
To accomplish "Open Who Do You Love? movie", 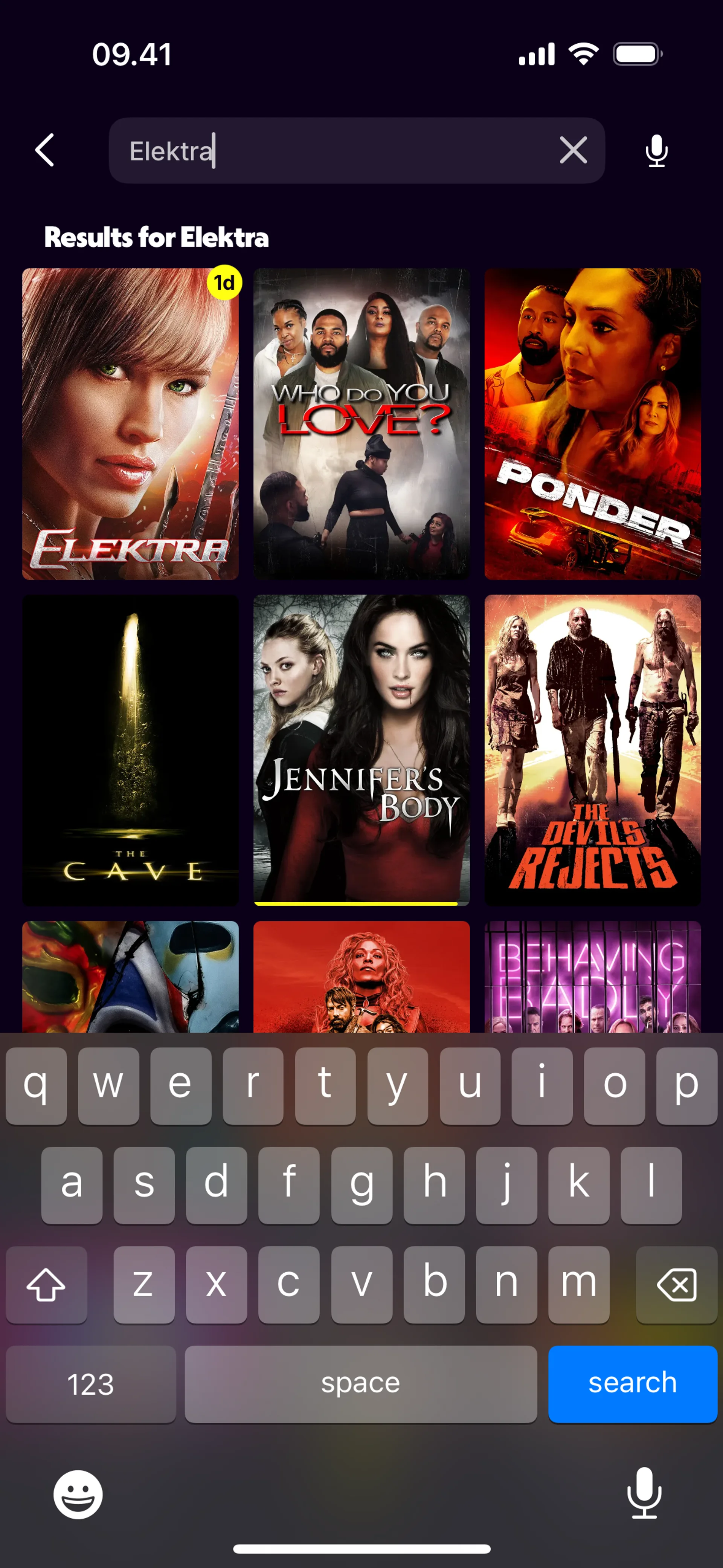I will (361, 424).
